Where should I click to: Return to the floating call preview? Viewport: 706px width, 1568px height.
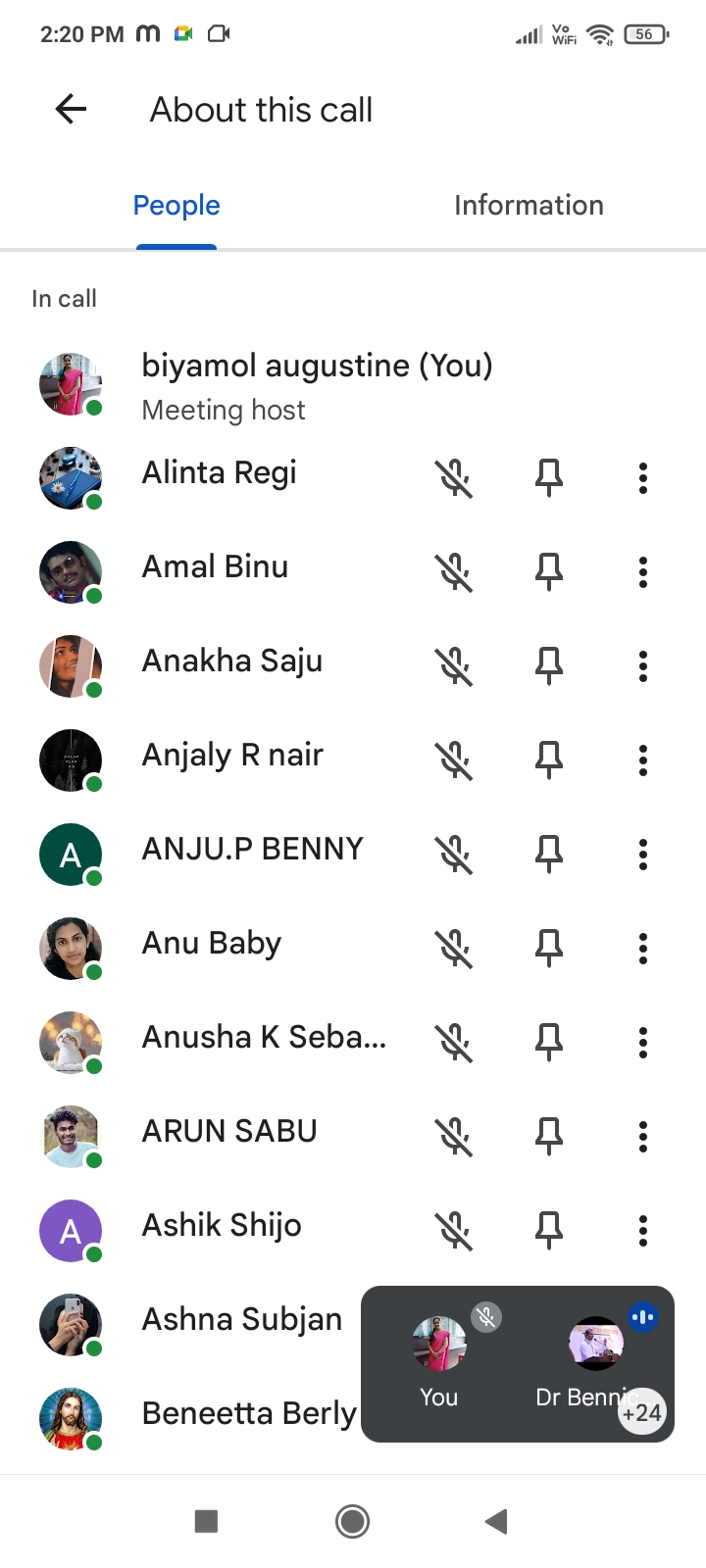[517, 1363]
